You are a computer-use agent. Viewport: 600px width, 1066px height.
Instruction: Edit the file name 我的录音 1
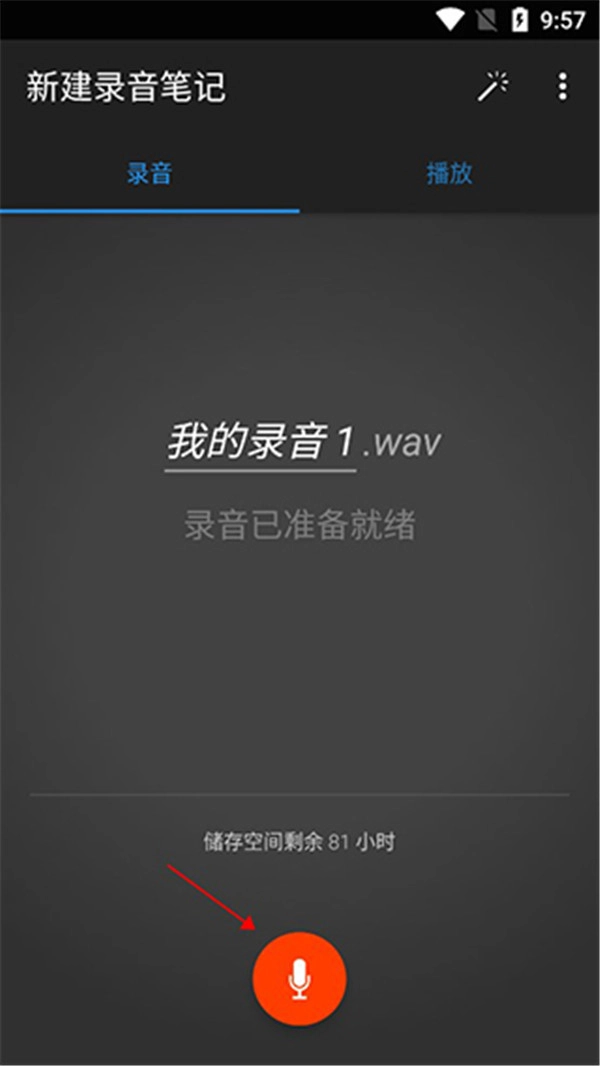tap(260, 442)
